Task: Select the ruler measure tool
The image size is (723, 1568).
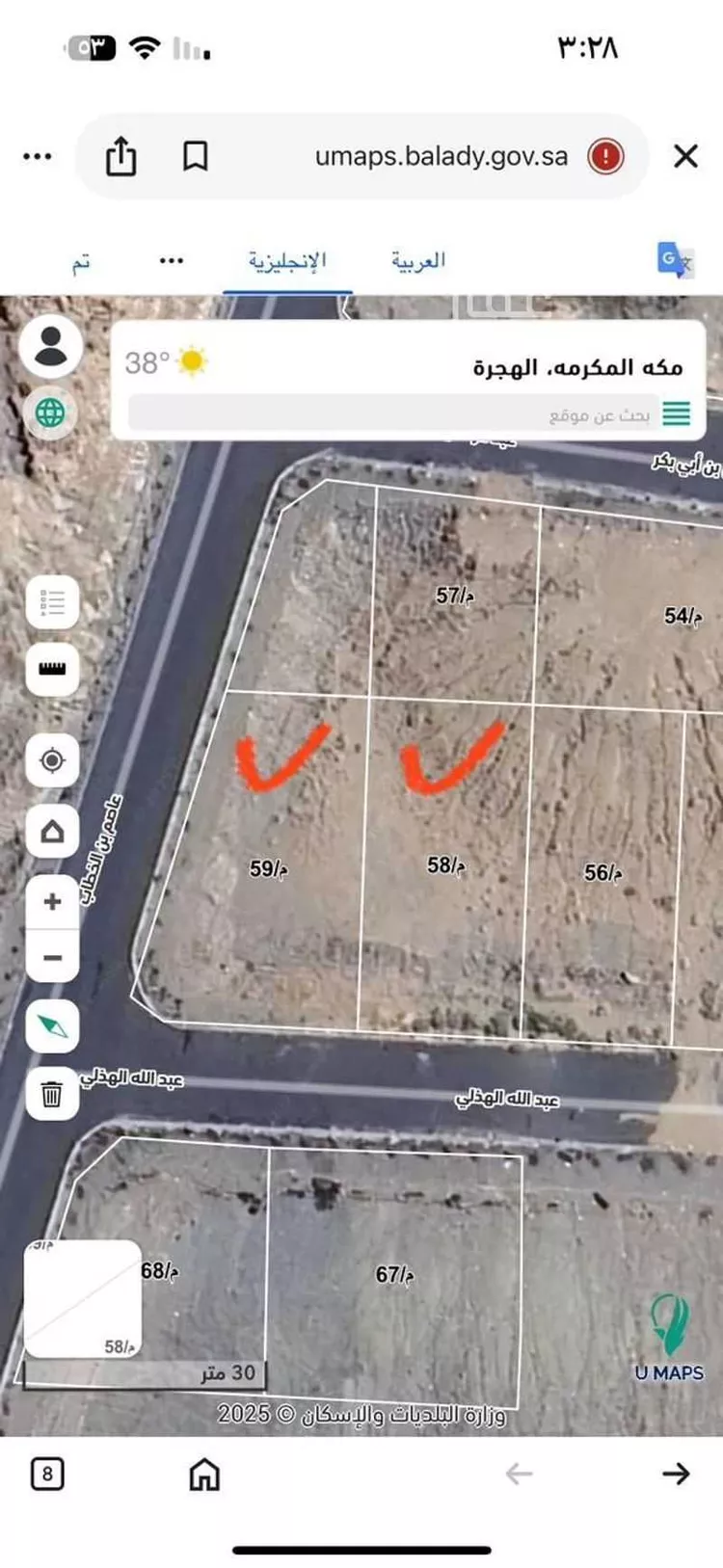Action: tap(52, 669)
